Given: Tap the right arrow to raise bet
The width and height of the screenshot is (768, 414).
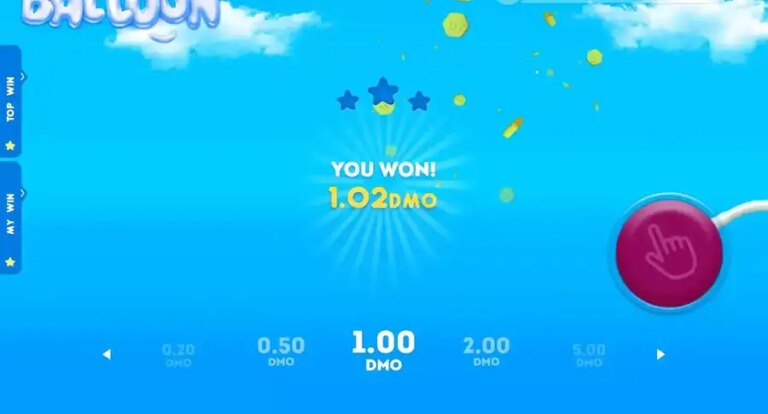Looking at the screenshot, I should pyautogui.click(x=660, y=354).
